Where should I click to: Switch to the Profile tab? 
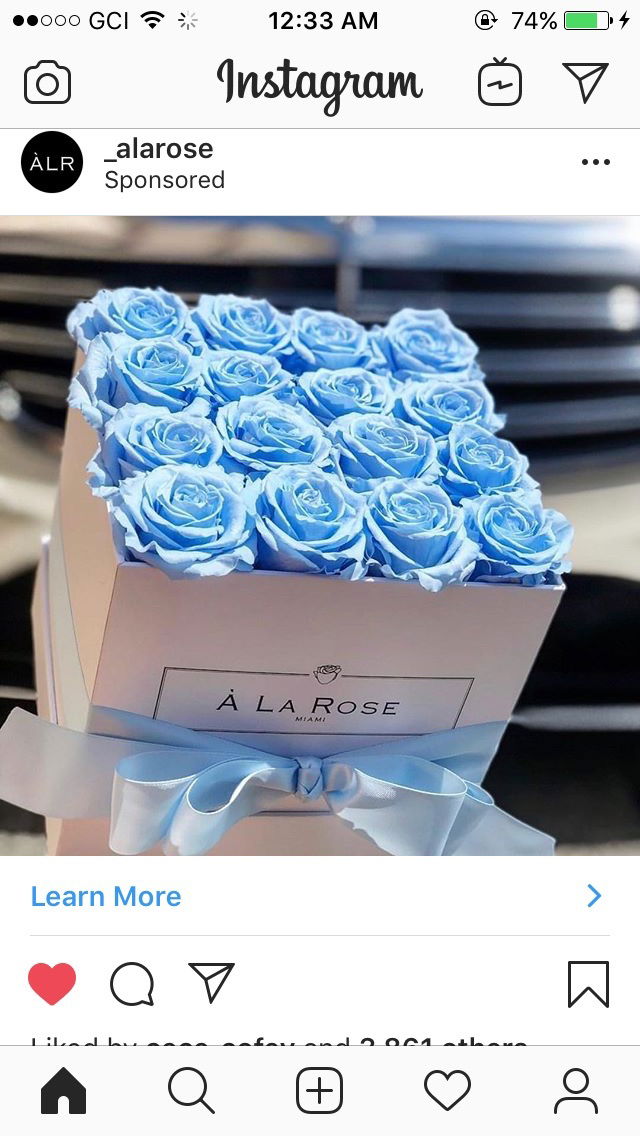click(575, 1091)
